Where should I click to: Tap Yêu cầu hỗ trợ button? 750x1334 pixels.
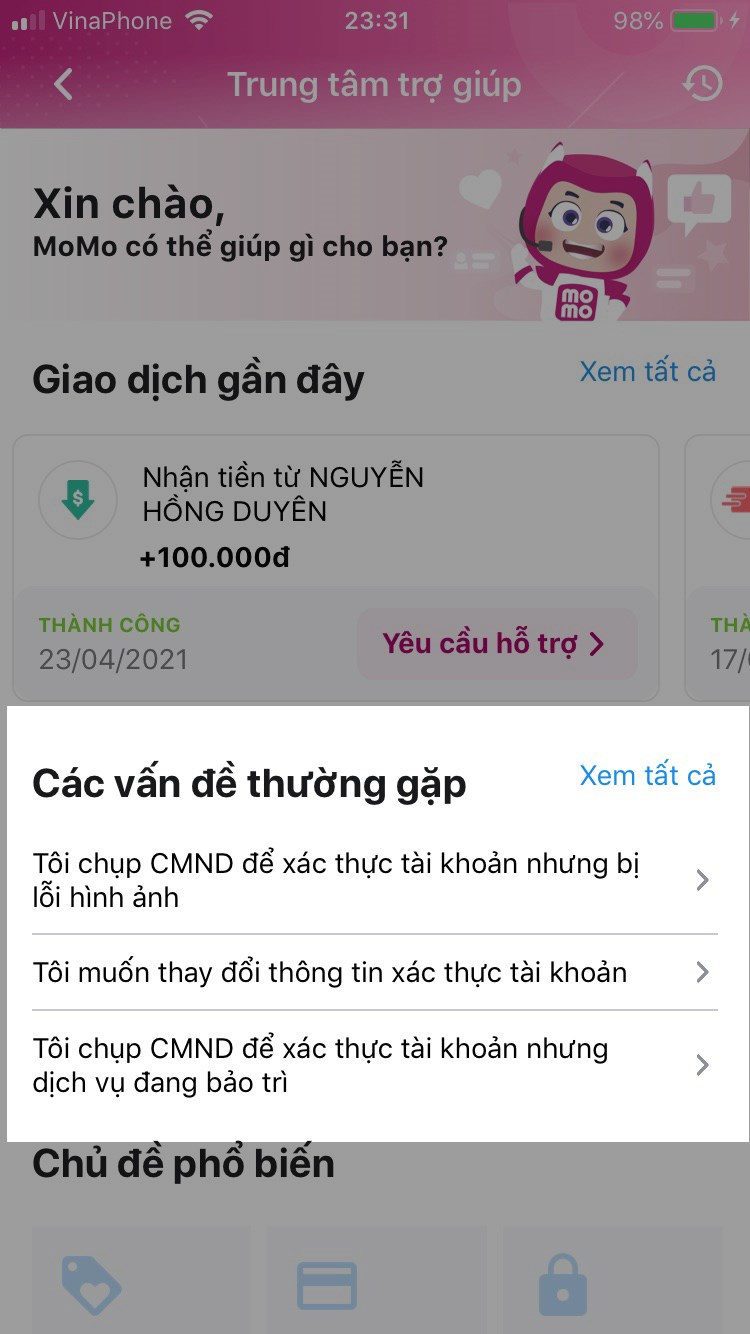coord(496,644)
